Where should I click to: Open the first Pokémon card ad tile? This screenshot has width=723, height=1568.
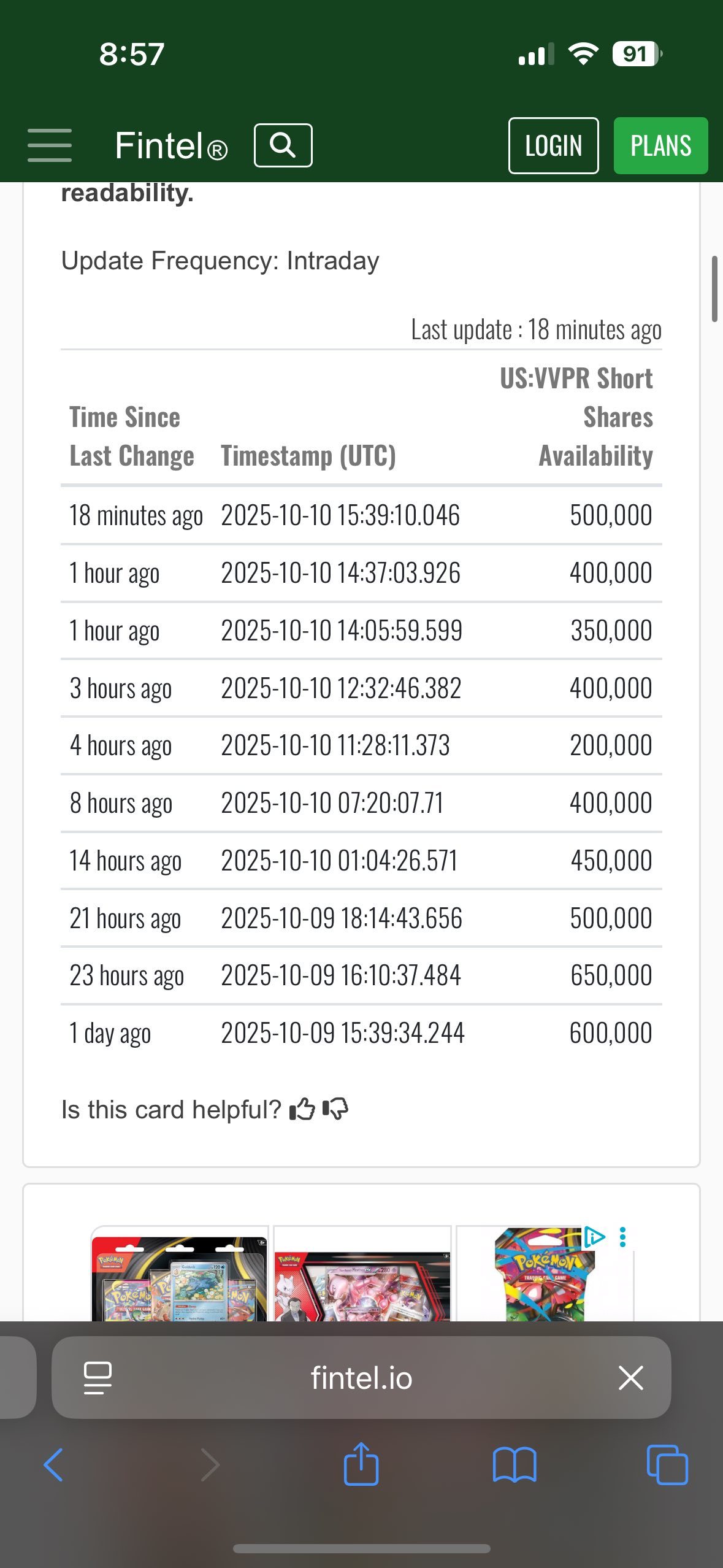179,1276
